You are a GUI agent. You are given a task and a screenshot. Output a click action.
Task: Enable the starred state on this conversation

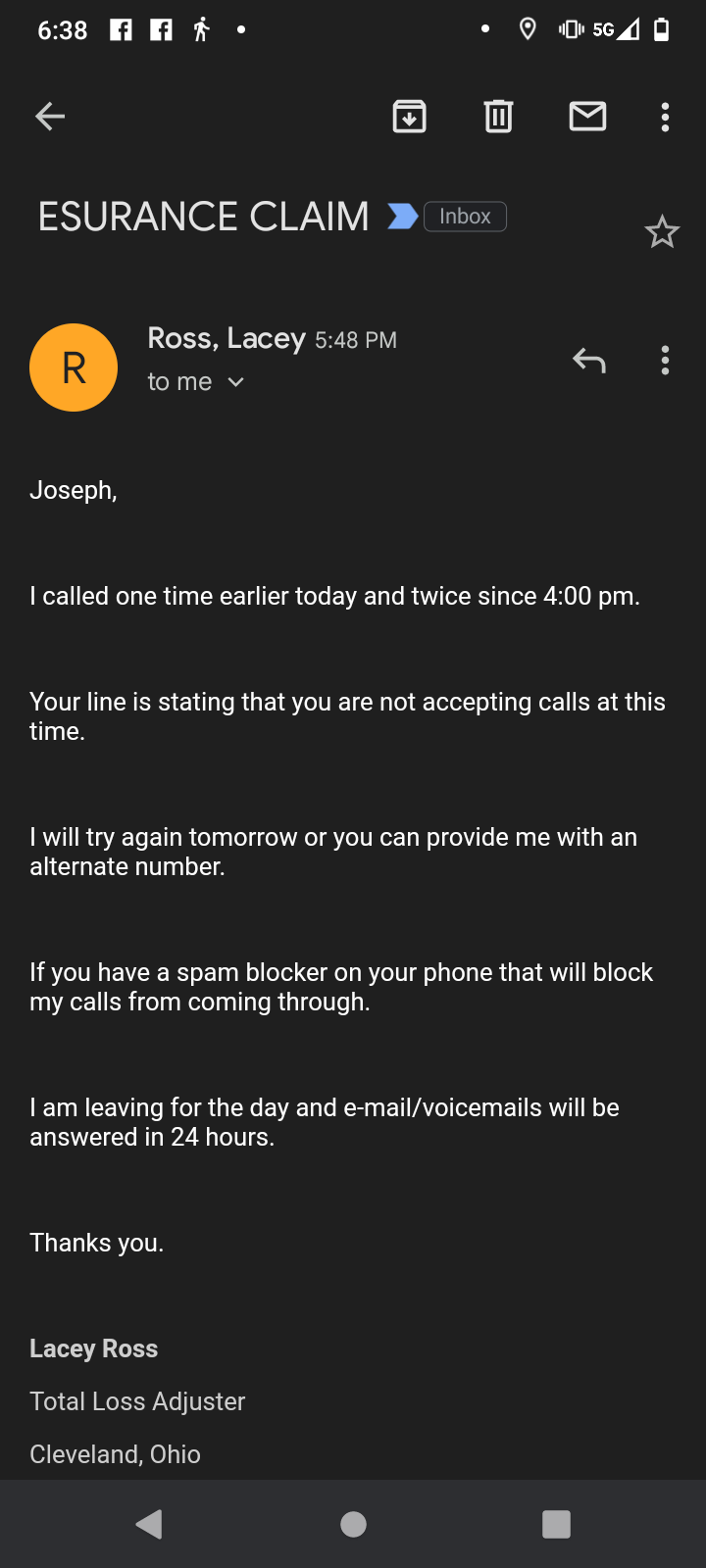click(663, 231)
